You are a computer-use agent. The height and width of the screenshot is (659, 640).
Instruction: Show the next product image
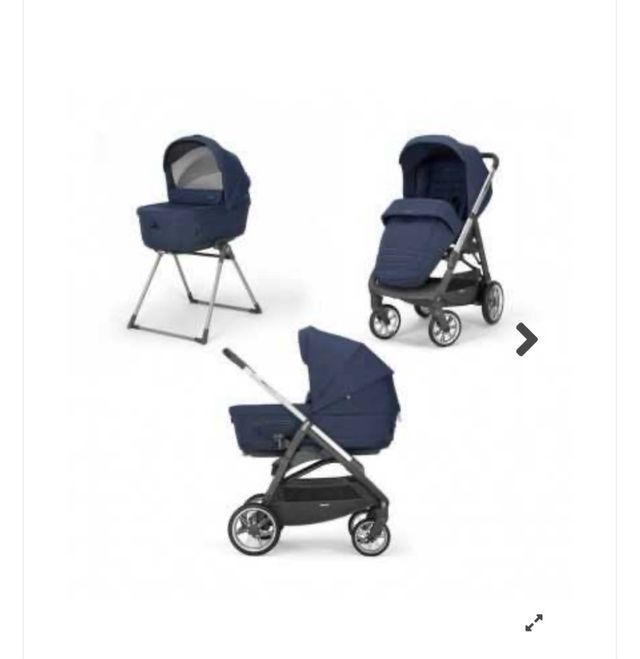(x=526, y=339)
